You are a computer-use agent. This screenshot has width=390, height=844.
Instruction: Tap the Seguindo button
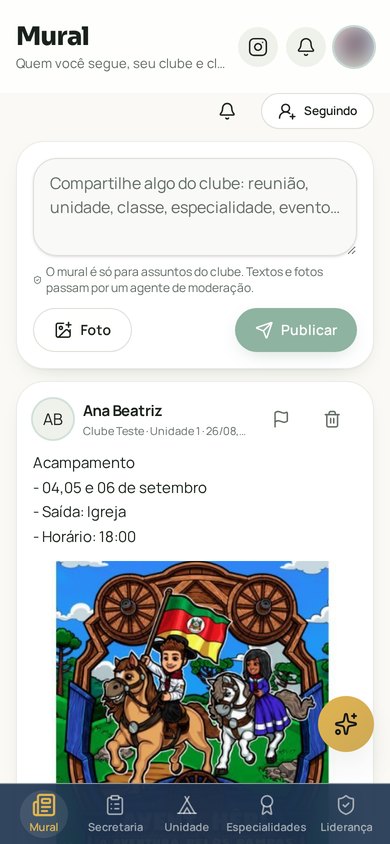pyautogui.click(x=317, y=111)
